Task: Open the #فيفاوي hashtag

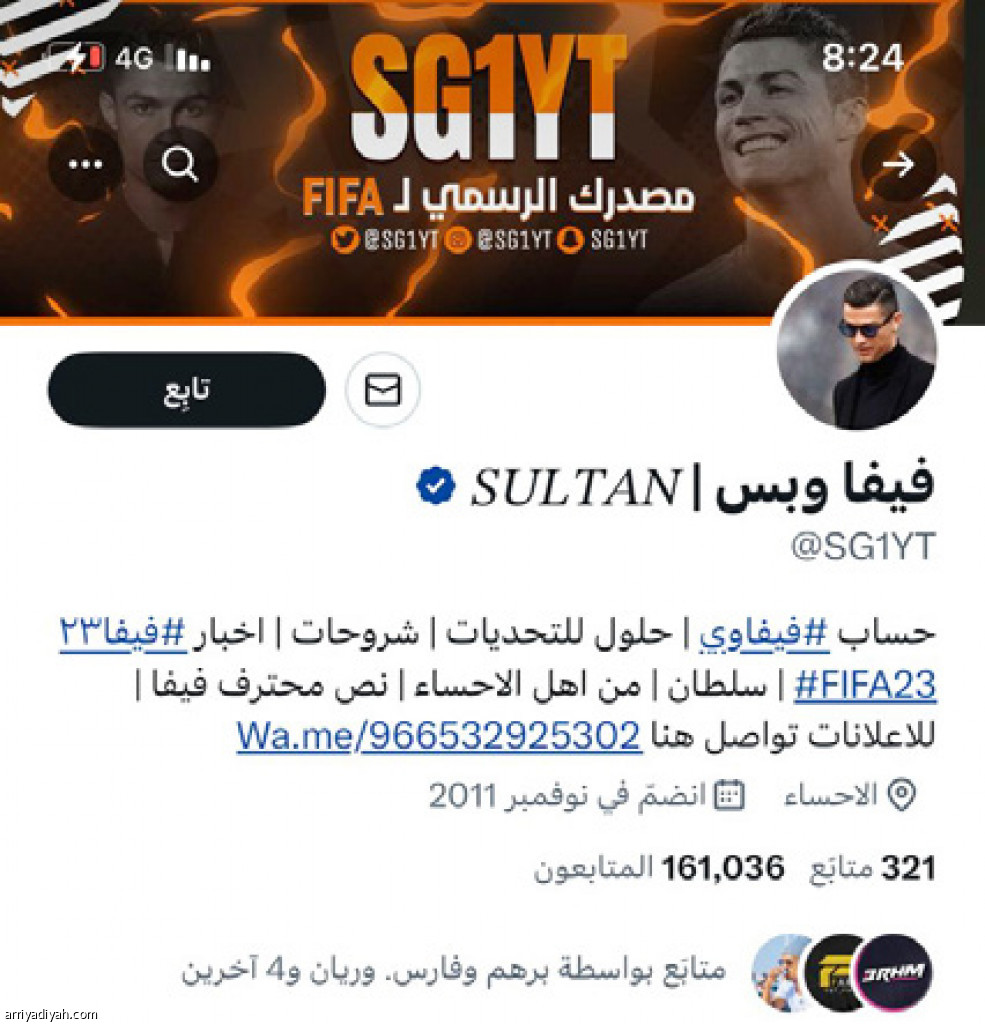Action: tap(775, 632)
